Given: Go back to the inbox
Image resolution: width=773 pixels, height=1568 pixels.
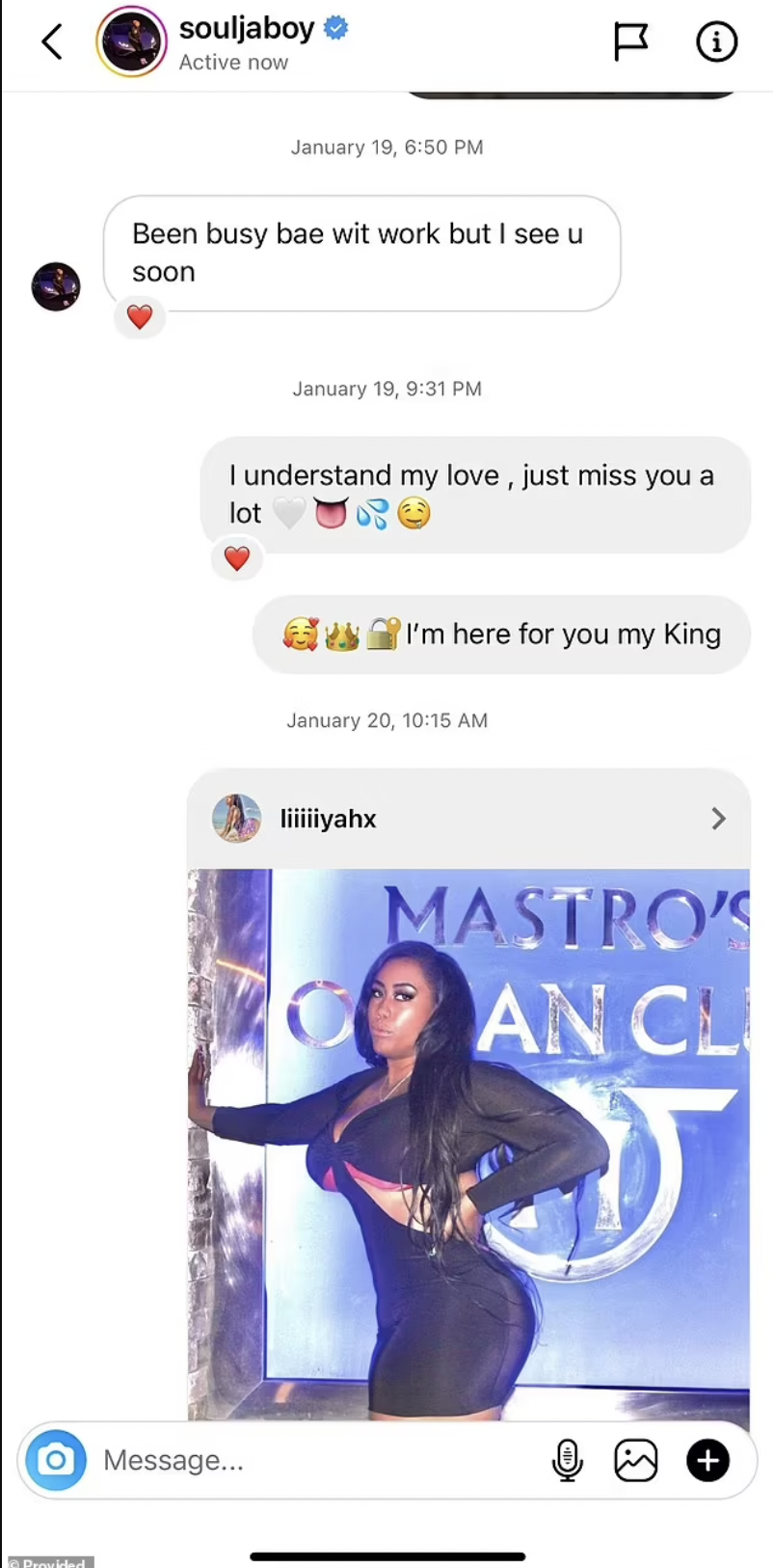Looking at the screenshot, I should 52,42.
